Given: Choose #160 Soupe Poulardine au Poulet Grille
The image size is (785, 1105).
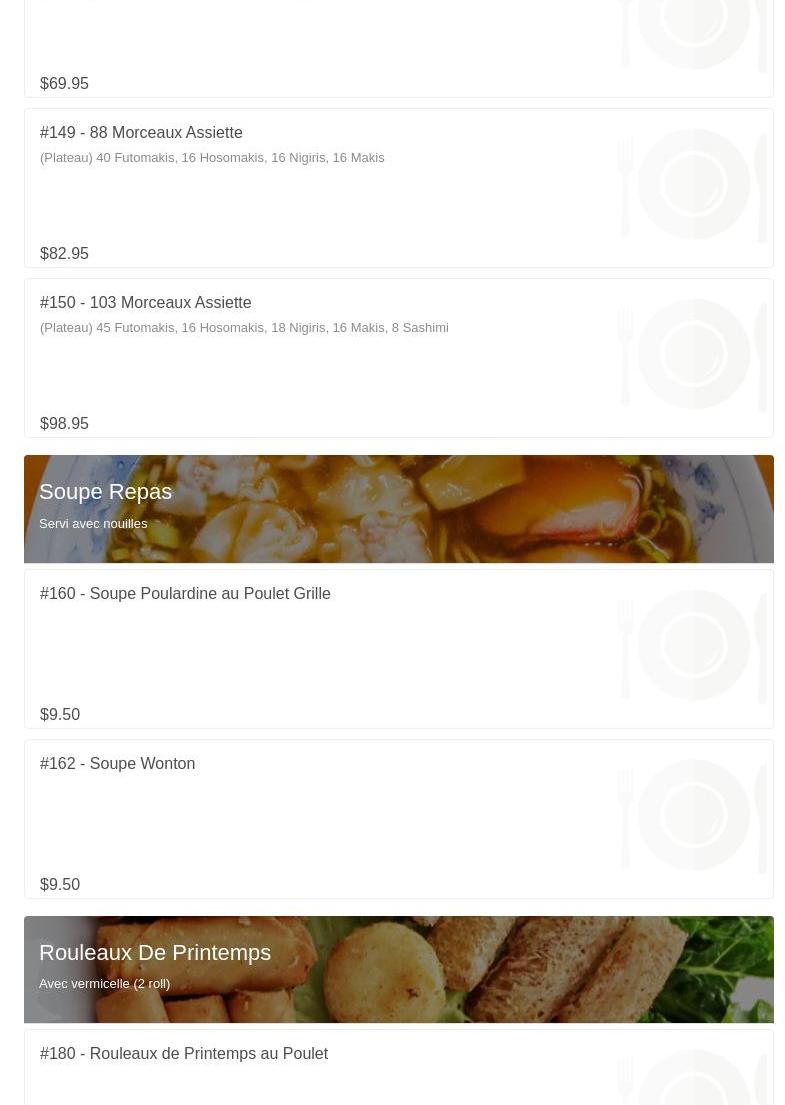Looking at the screenshot, I should click(185, 594).
